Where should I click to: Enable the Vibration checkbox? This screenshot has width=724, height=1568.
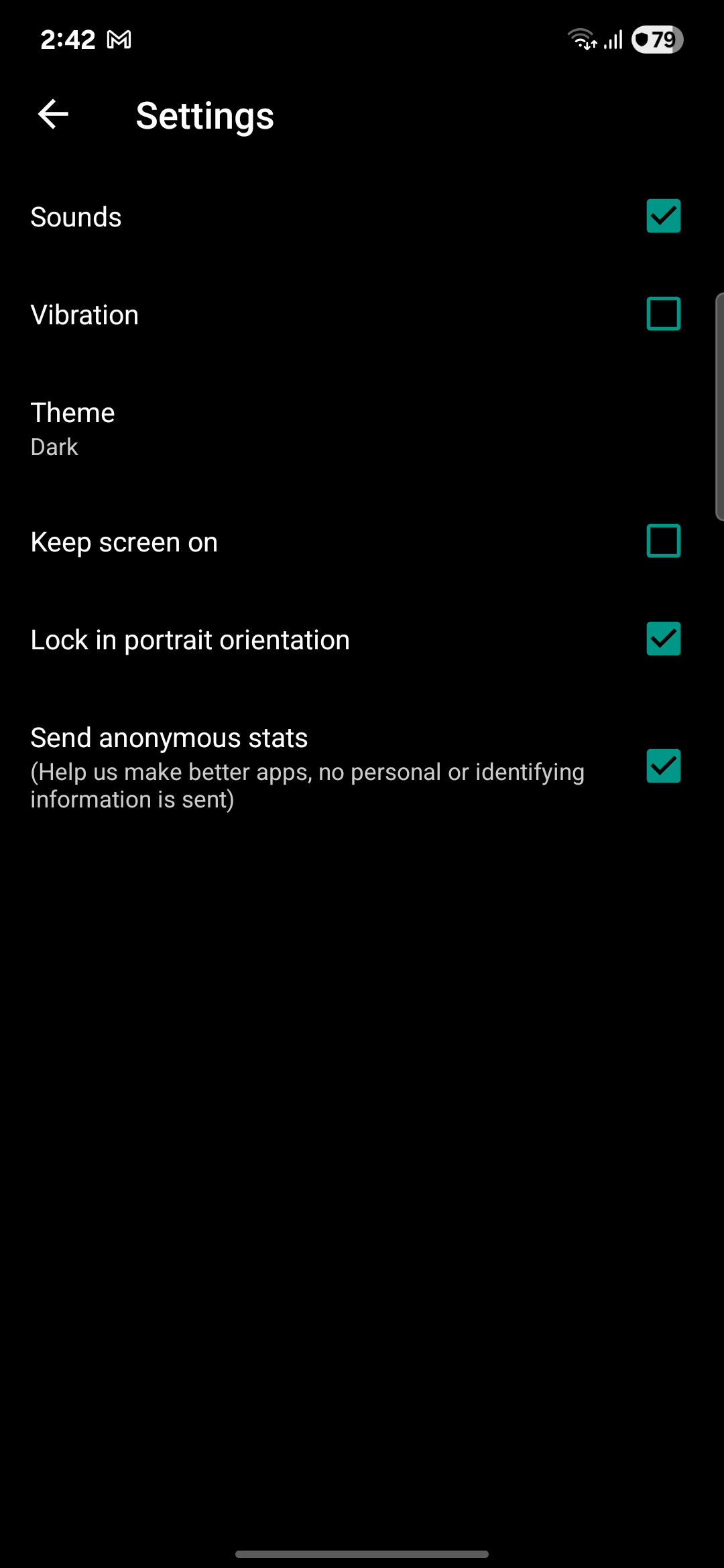click(x=663, y=314)
